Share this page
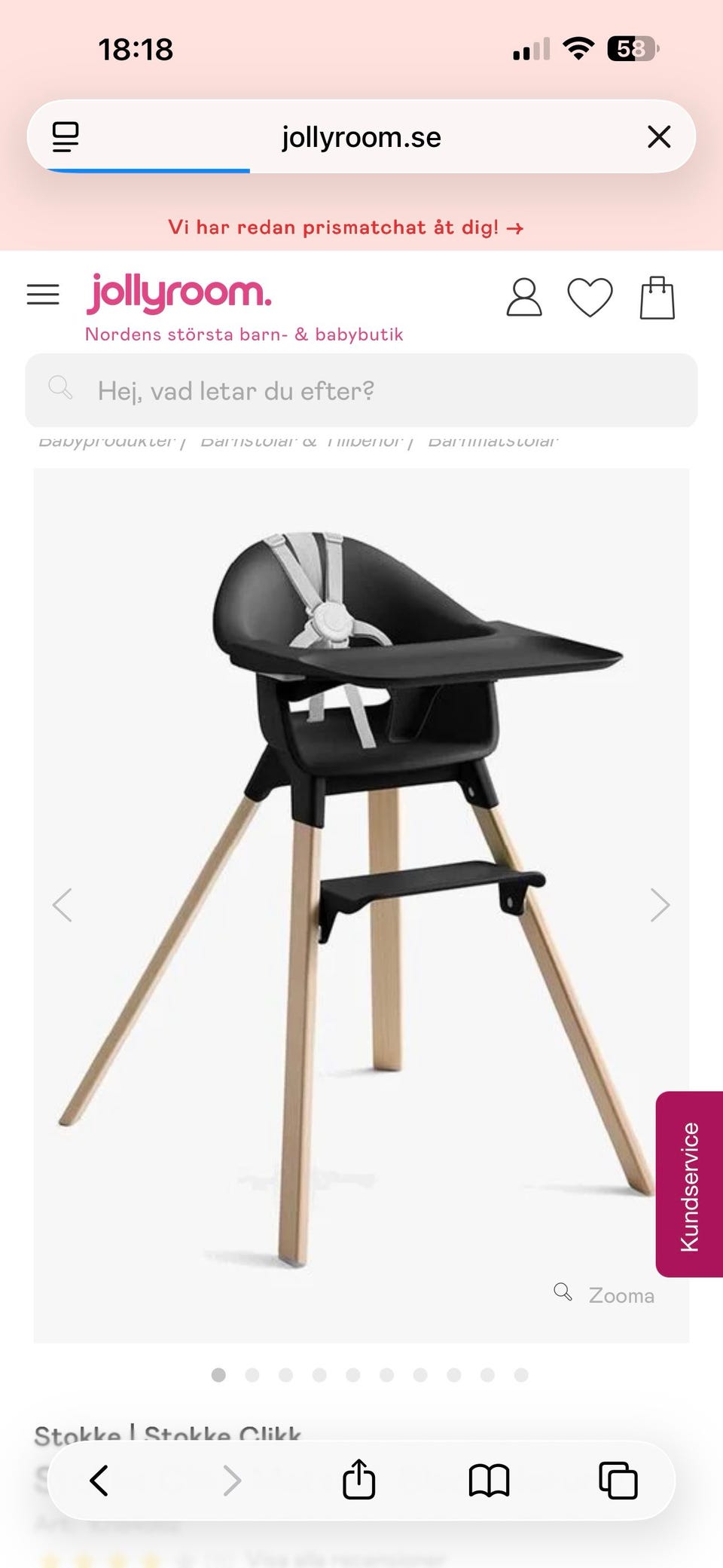This screenshot has width=723, height=1568. 358,1479
